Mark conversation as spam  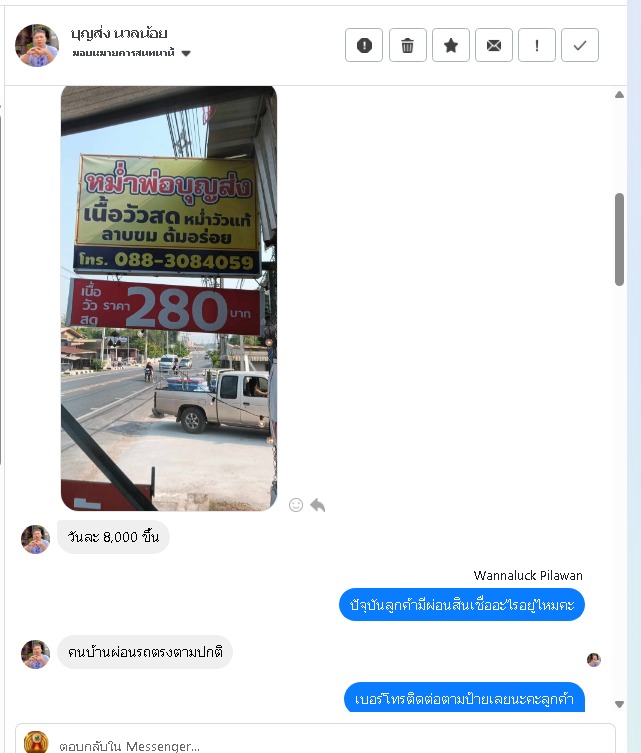364,45
